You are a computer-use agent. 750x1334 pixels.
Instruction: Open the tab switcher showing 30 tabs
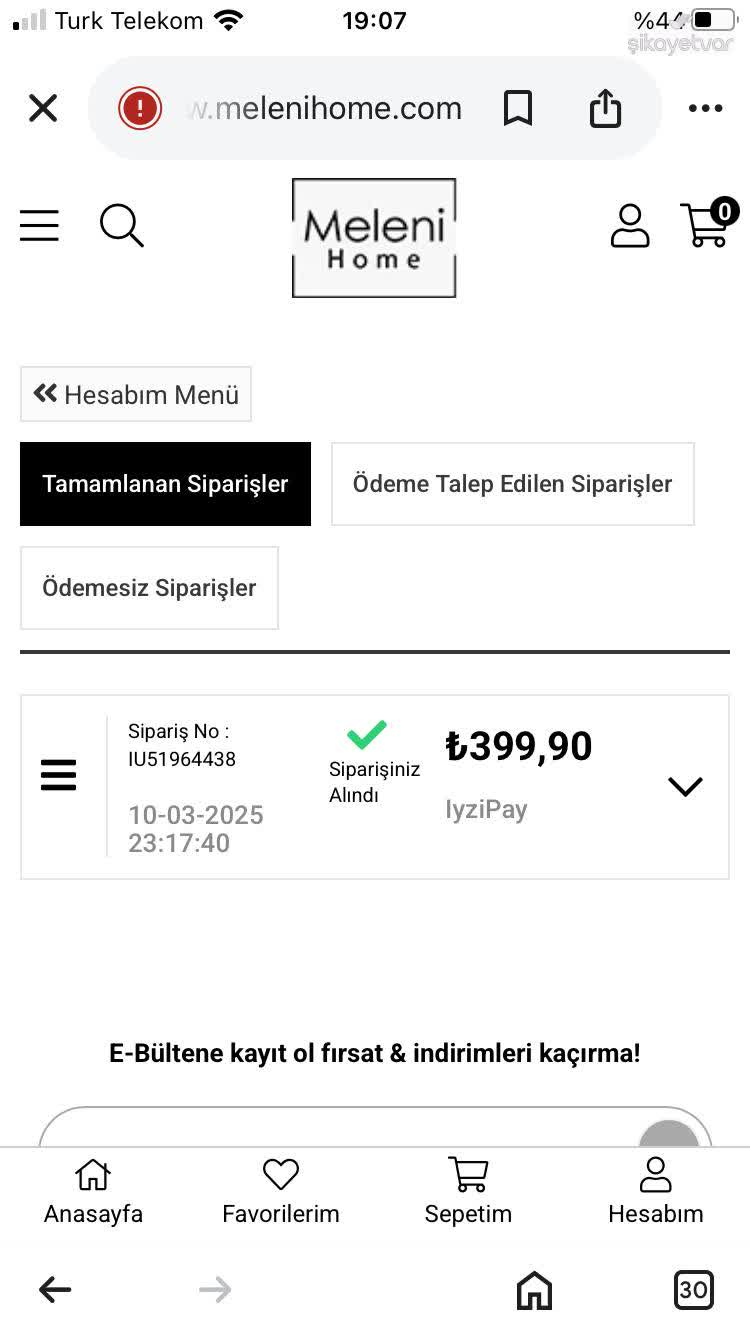694,1289
